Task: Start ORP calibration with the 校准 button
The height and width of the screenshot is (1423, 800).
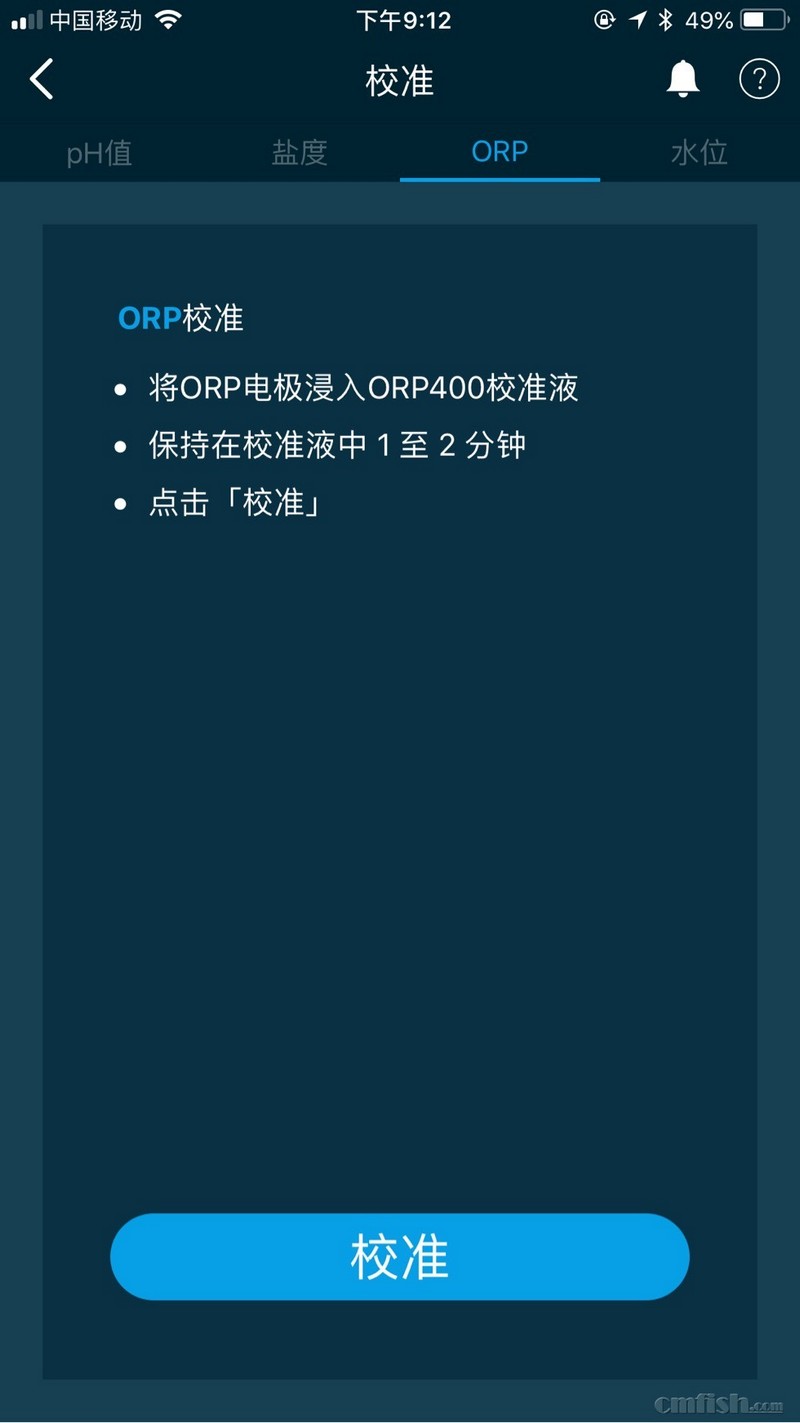Action: [x=400, y=1257]
